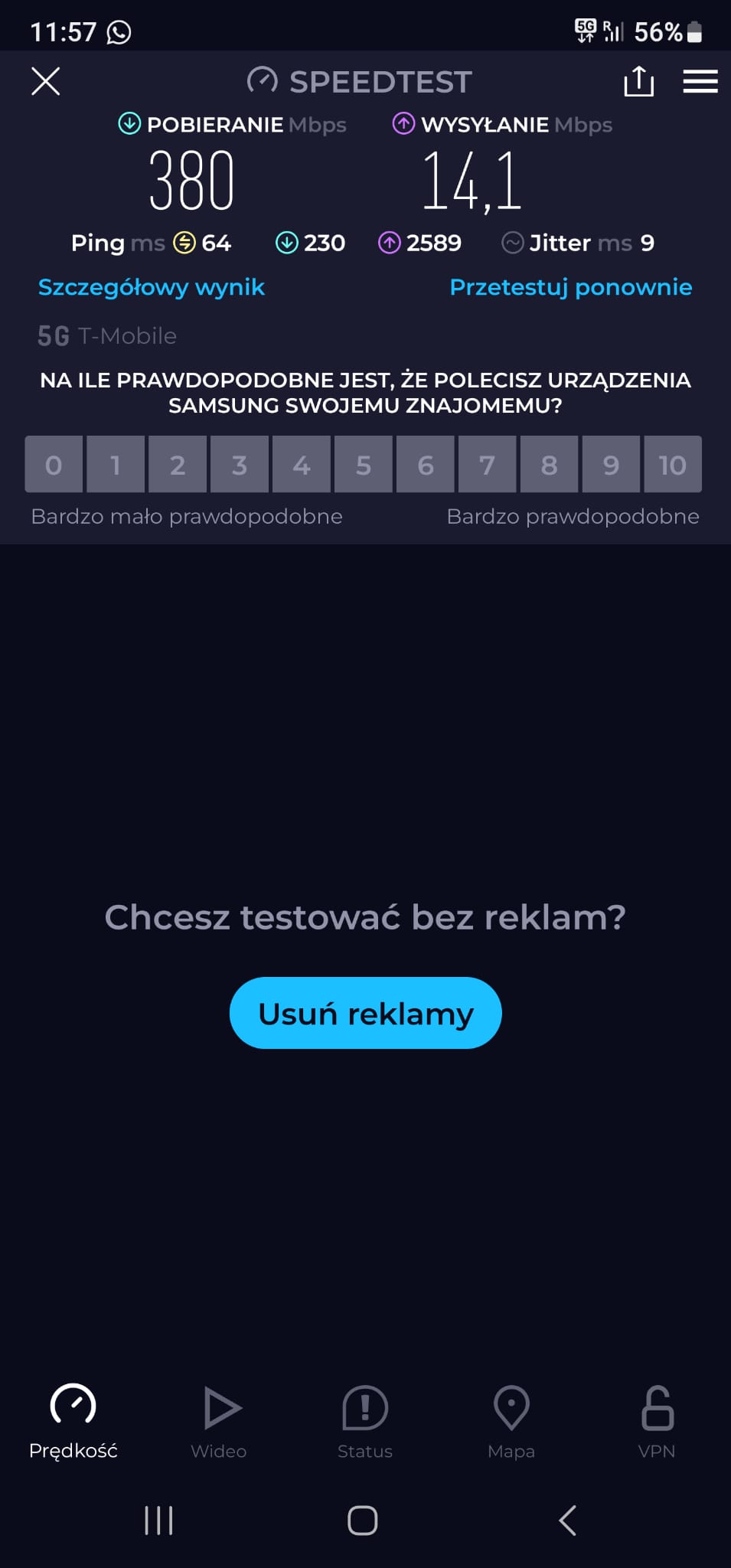
Task: Switch to the Mapa tab
Action: (511, 1422)
